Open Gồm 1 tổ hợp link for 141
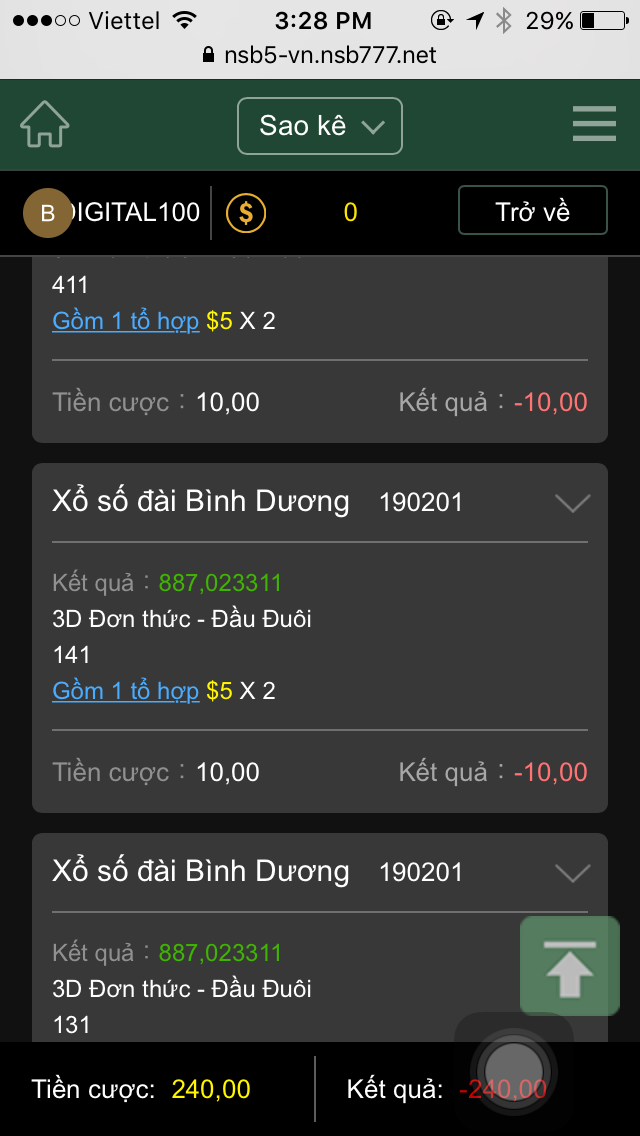640x1136 pixels. [126, 691]
